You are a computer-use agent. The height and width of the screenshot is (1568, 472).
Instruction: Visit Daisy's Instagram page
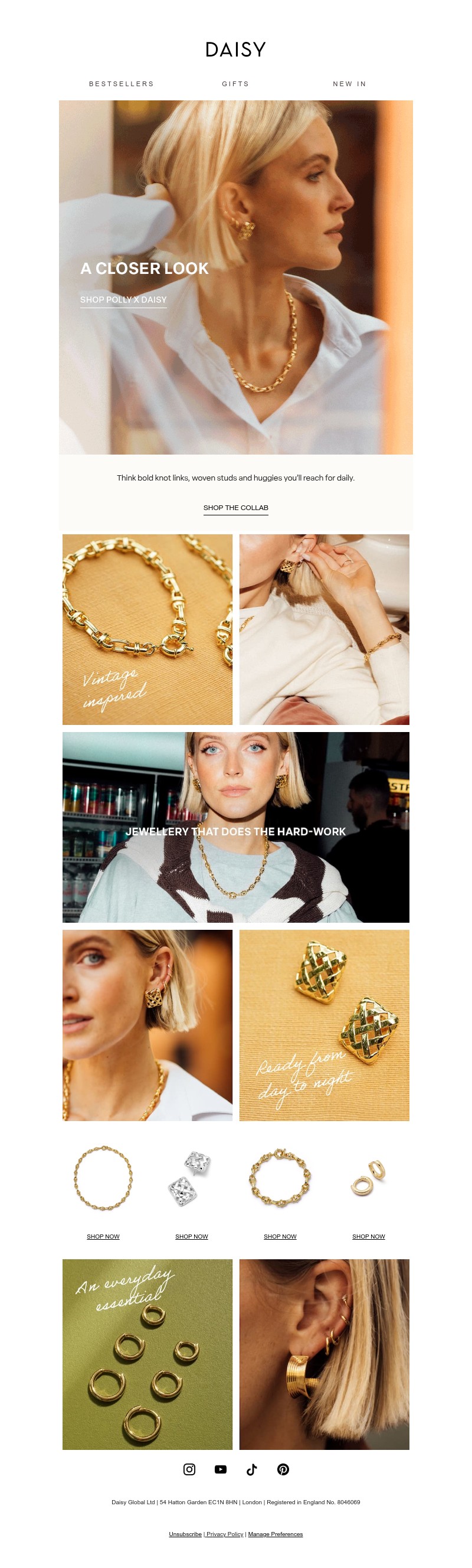(x=189, y=1469)
